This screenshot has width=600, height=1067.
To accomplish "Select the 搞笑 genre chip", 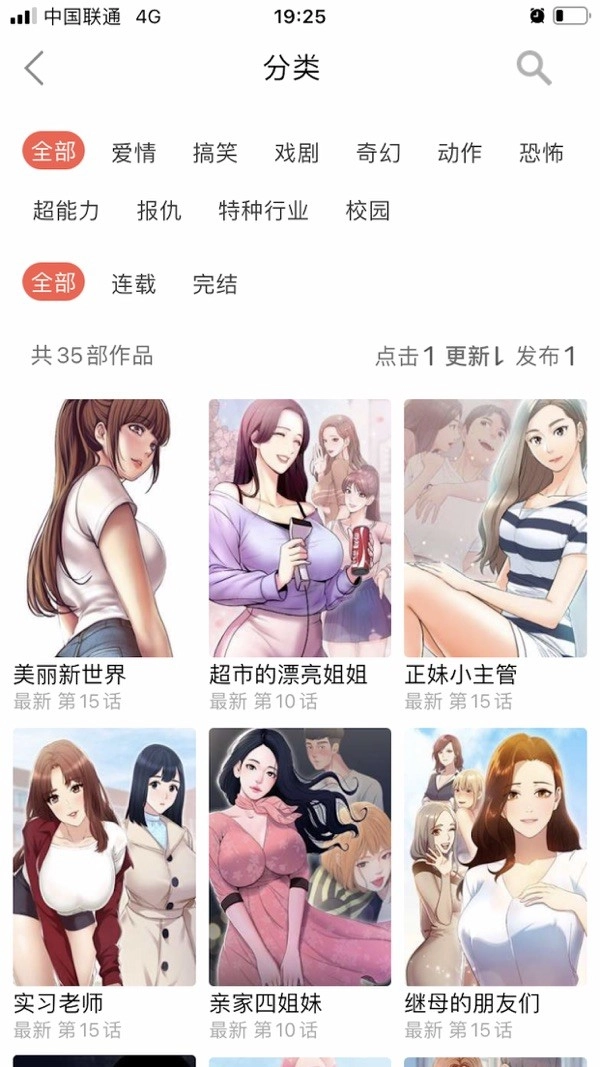I will click(x=215, y=153).
